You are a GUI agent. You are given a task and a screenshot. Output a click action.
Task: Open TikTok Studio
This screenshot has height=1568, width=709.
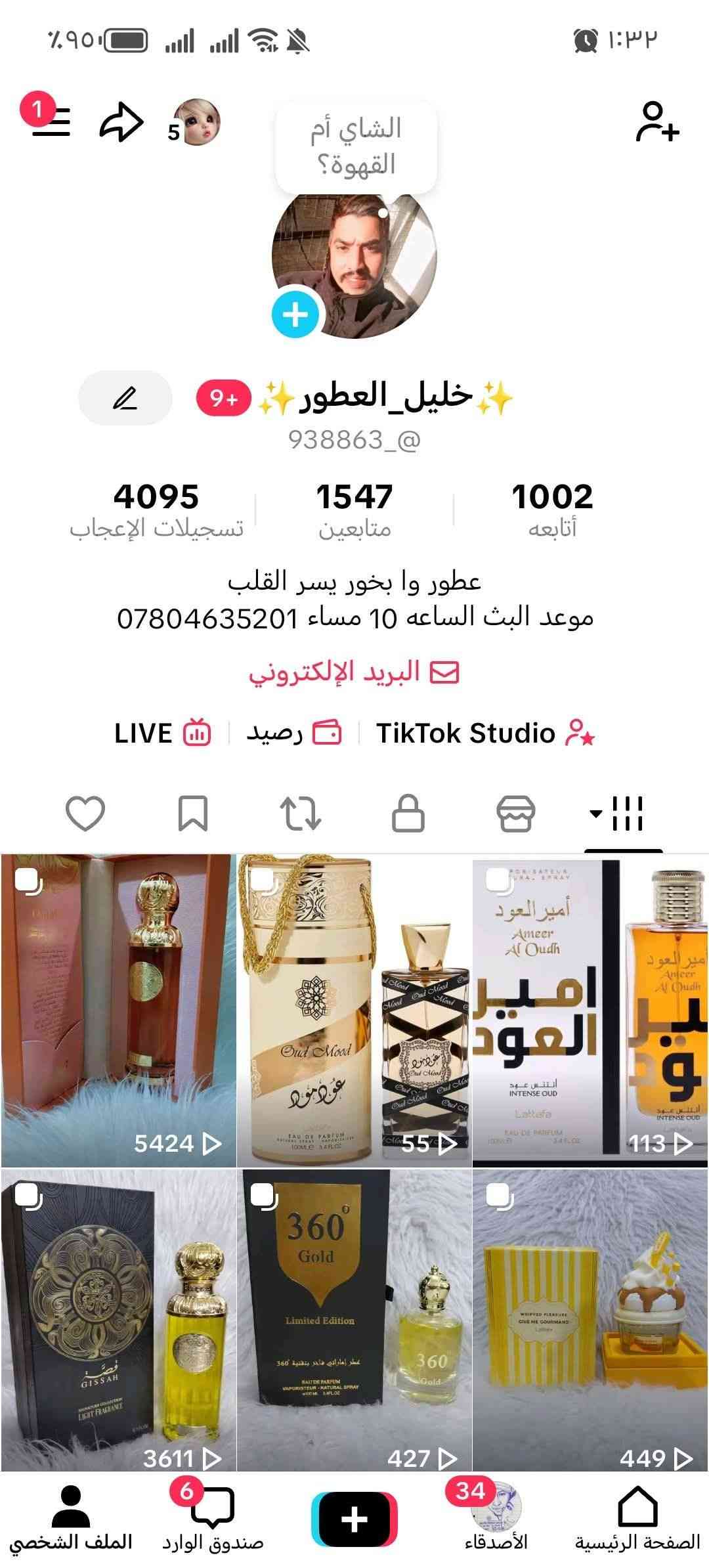pyautogui.click(x=484, y=733)
